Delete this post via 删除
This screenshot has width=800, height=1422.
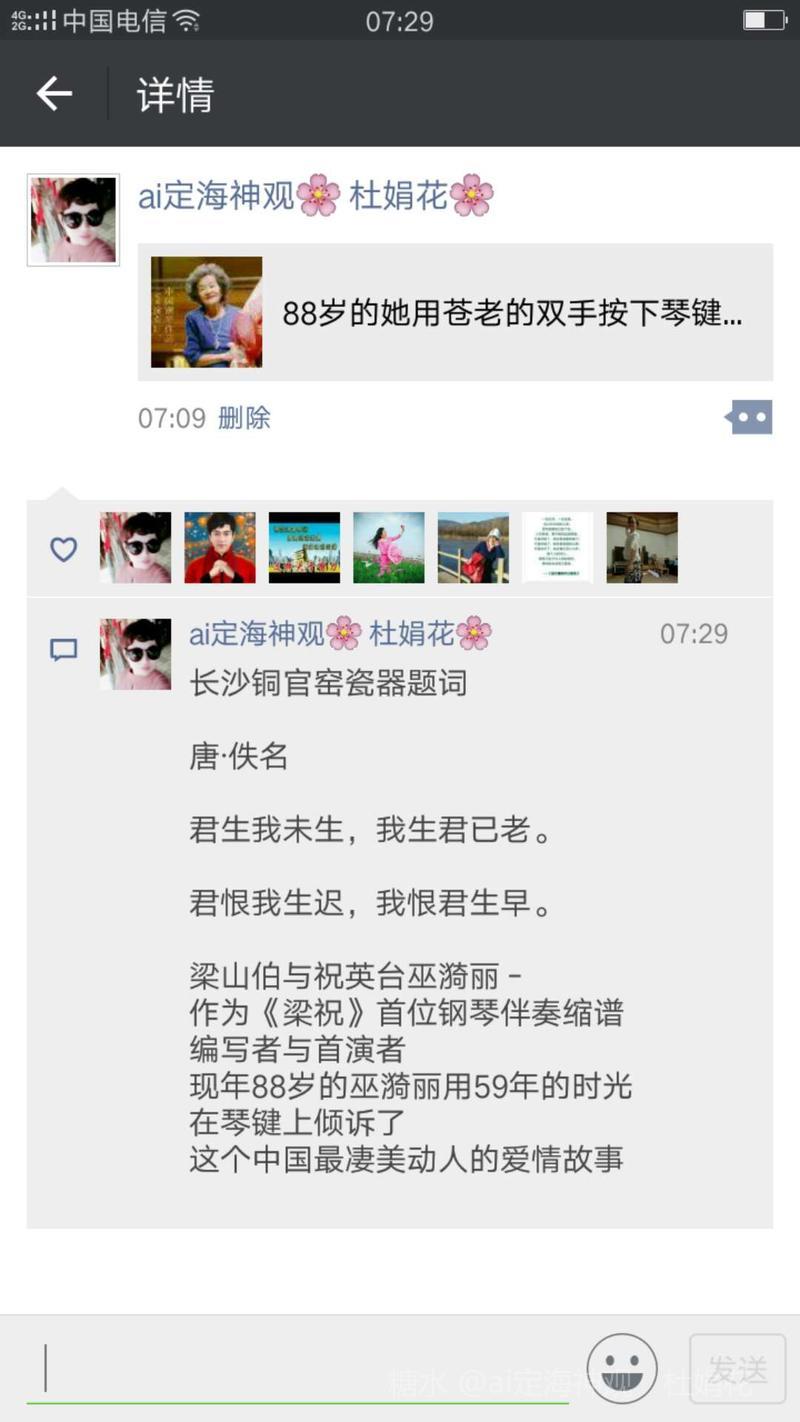tap(244, 417)
